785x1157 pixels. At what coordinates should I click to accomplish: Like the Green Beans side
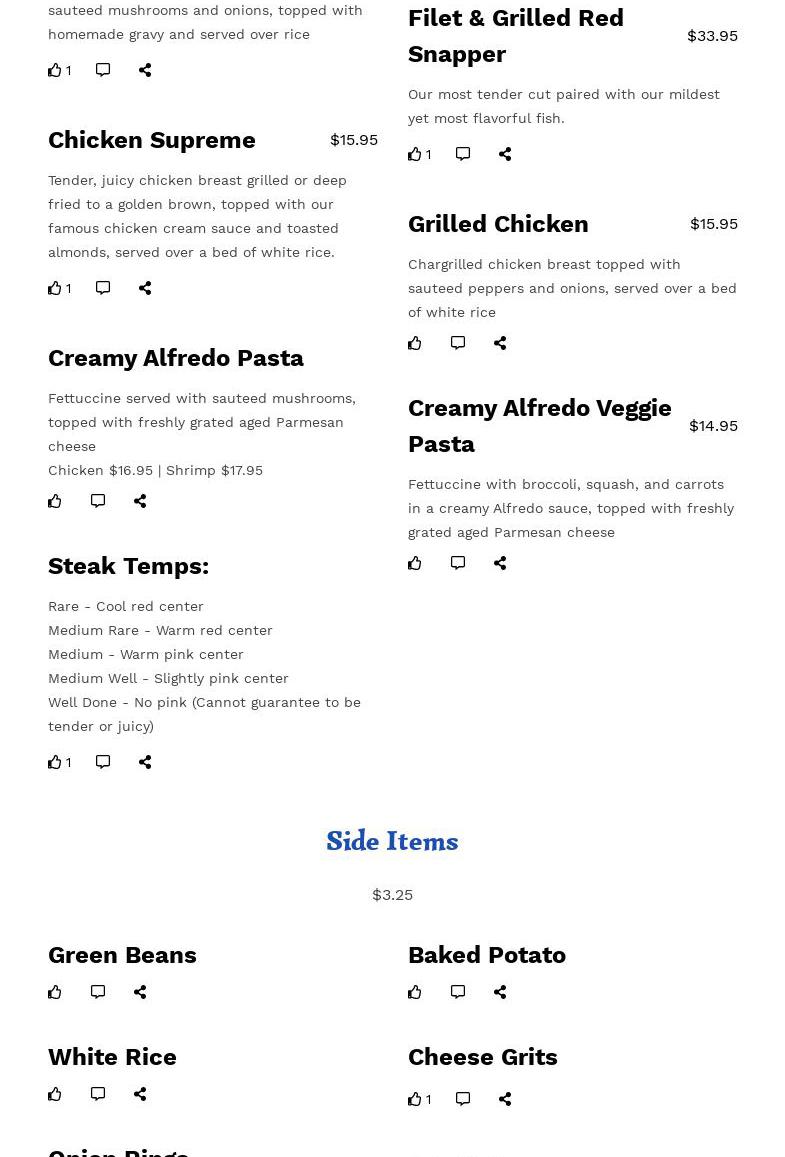pyautogui.click(x=55, y=992)
